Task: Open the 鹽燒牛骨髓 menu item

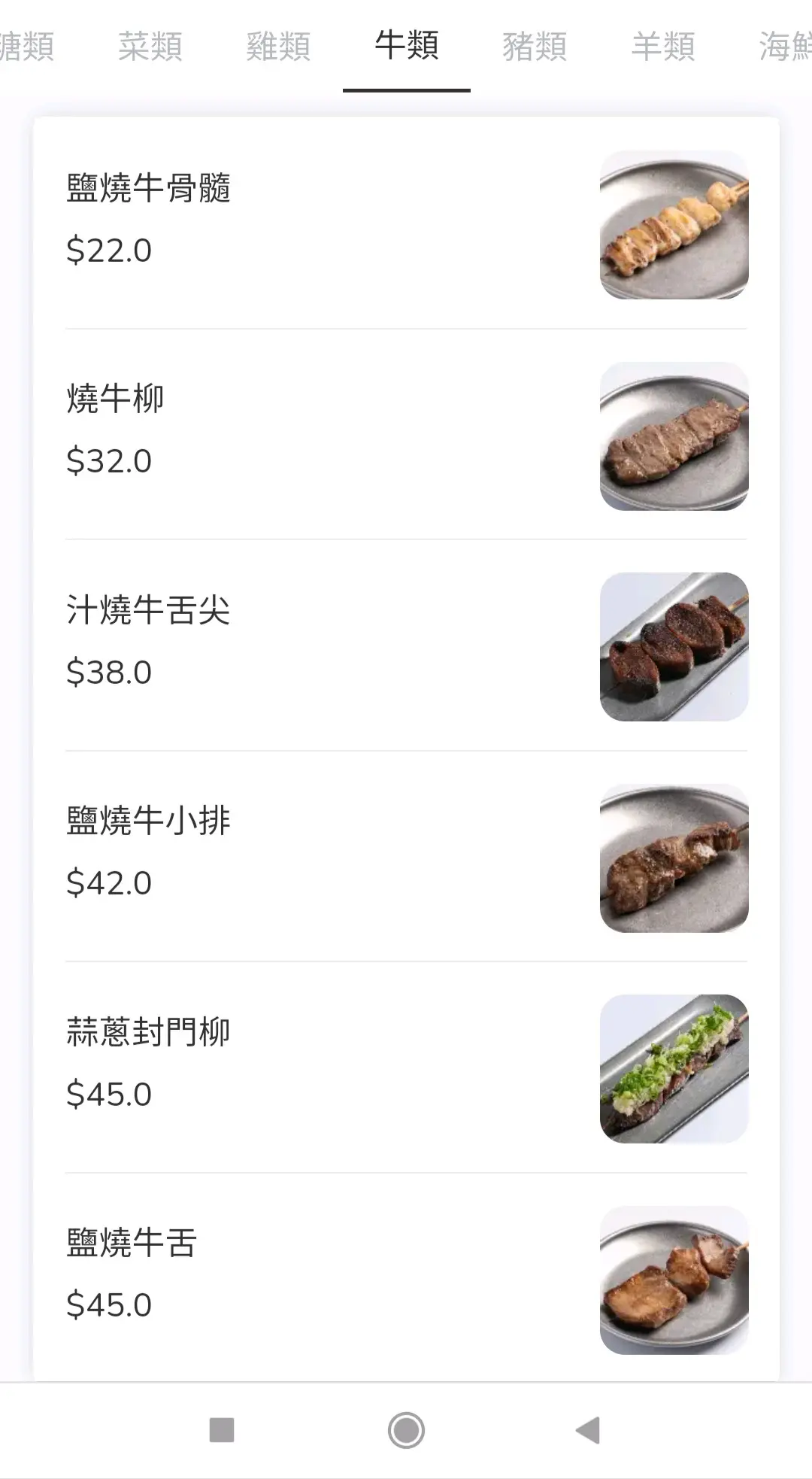Action: pyautogui.click(x=406, y=223)
